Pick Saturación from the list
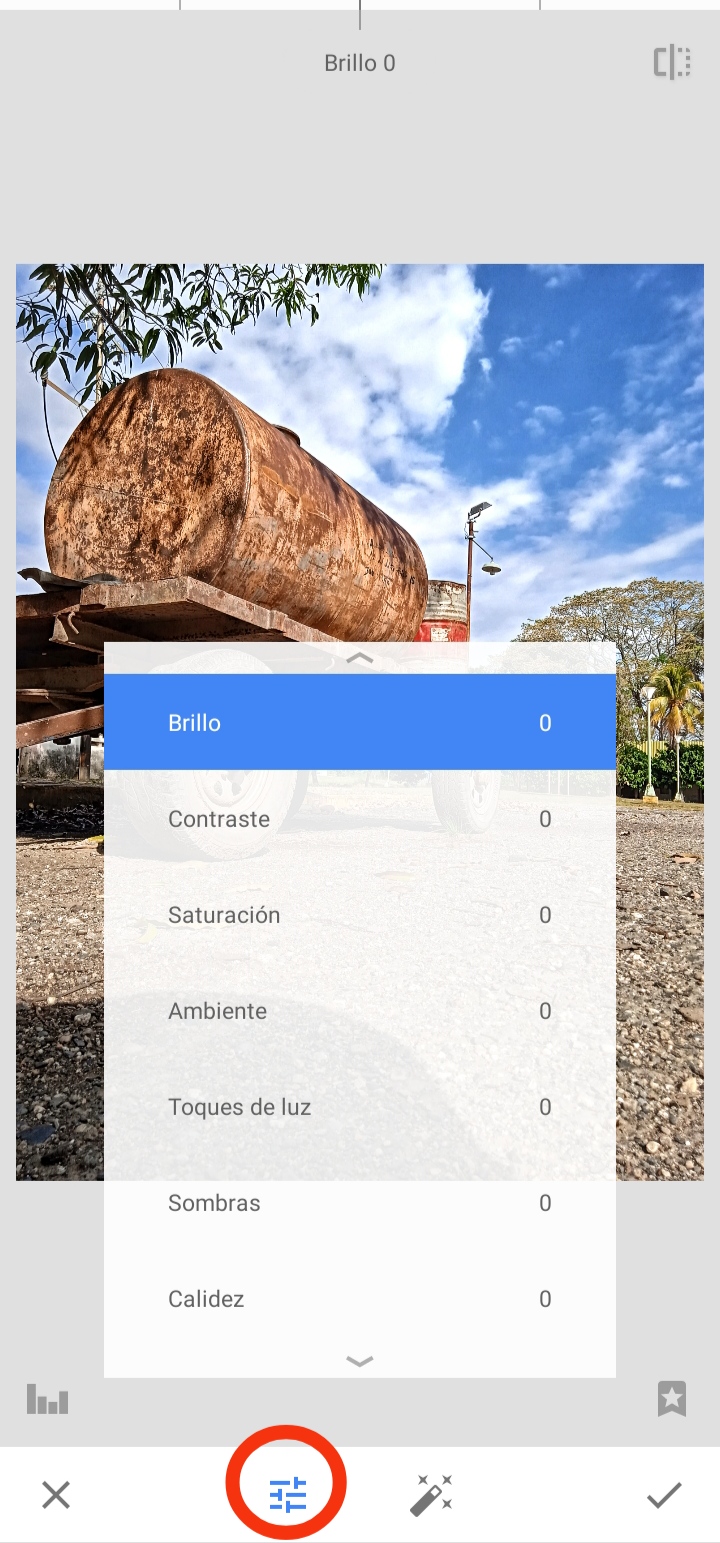The image size is (720, 1543). tap(360, 915)
